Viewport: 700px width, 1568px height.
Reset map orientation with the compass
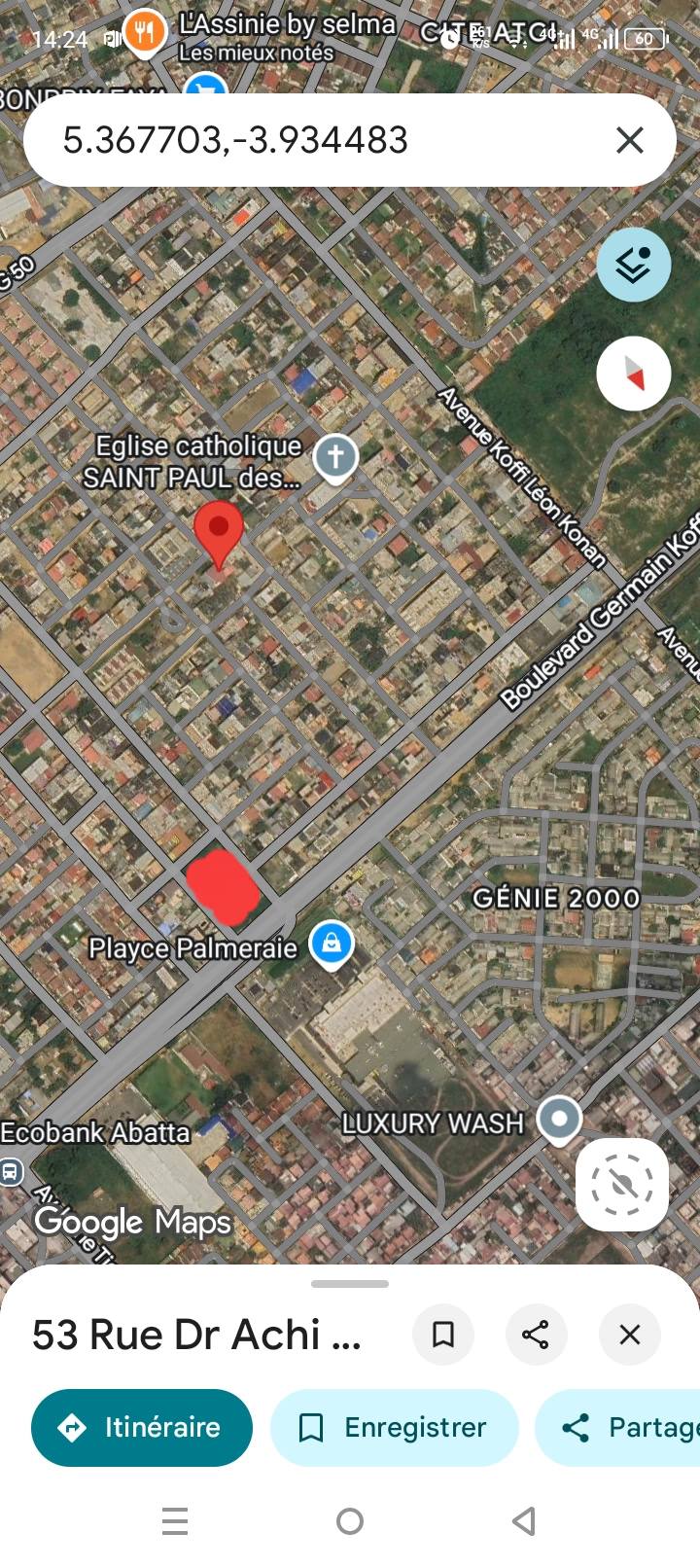[633, 374]
